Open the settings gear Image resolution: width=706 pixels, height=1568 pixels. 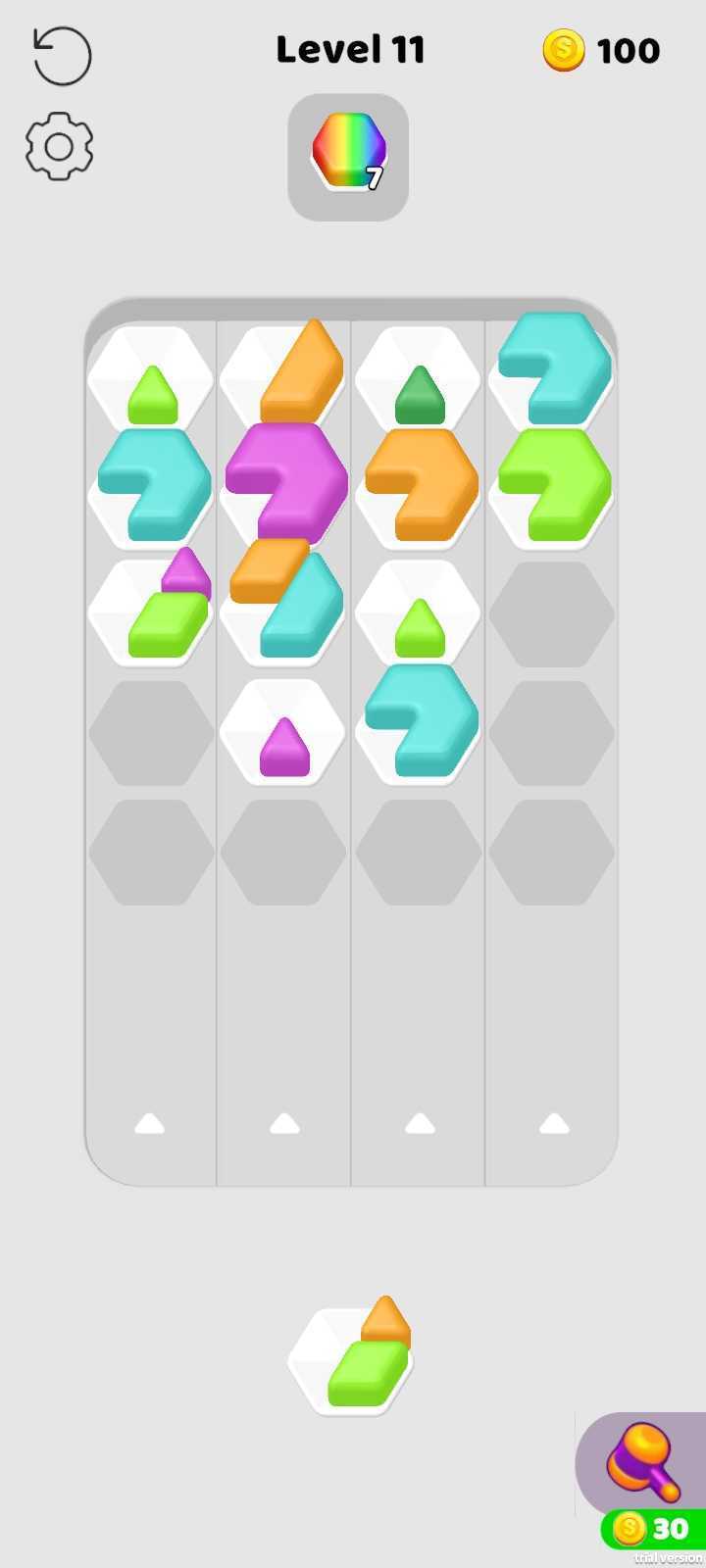tap(60, 147)
